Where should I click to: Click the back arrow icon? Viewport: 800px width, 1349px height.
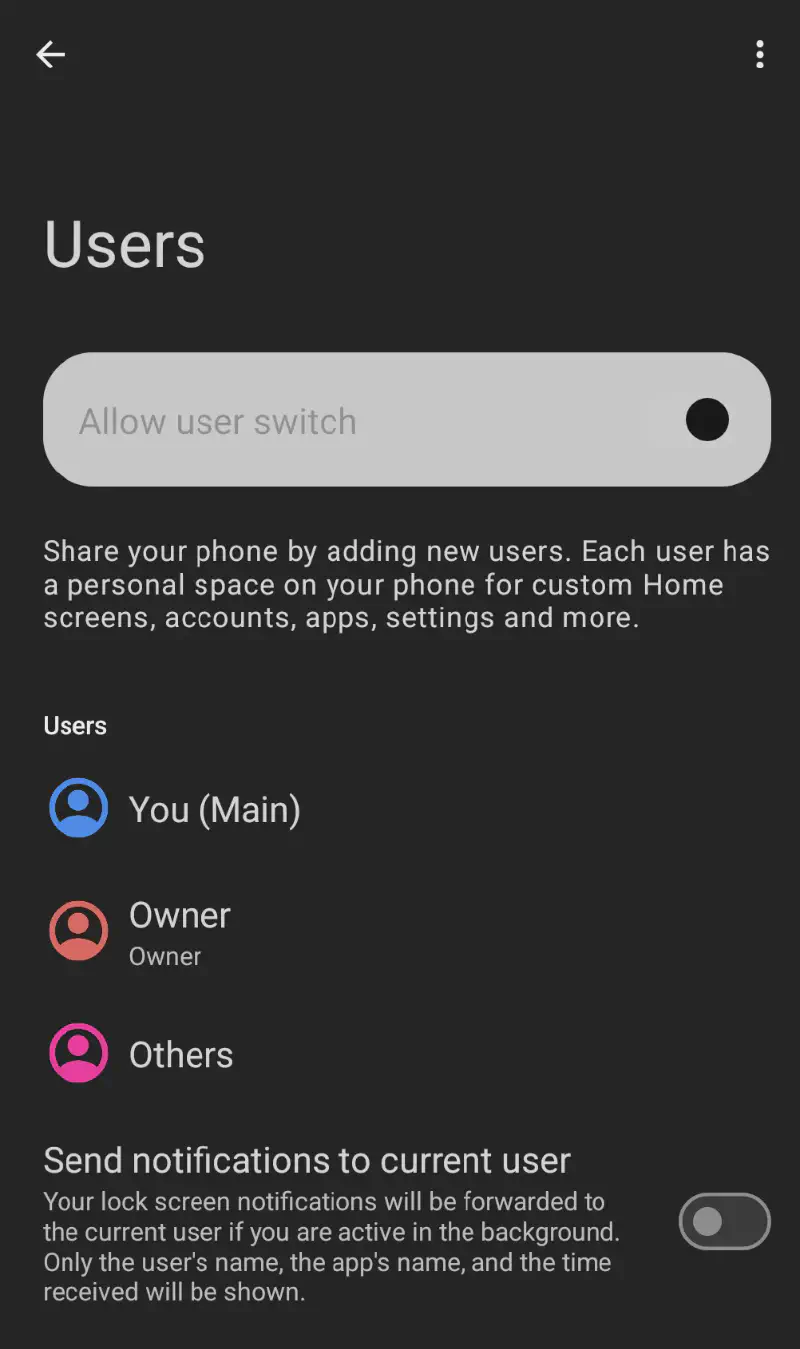click(50, 55)
